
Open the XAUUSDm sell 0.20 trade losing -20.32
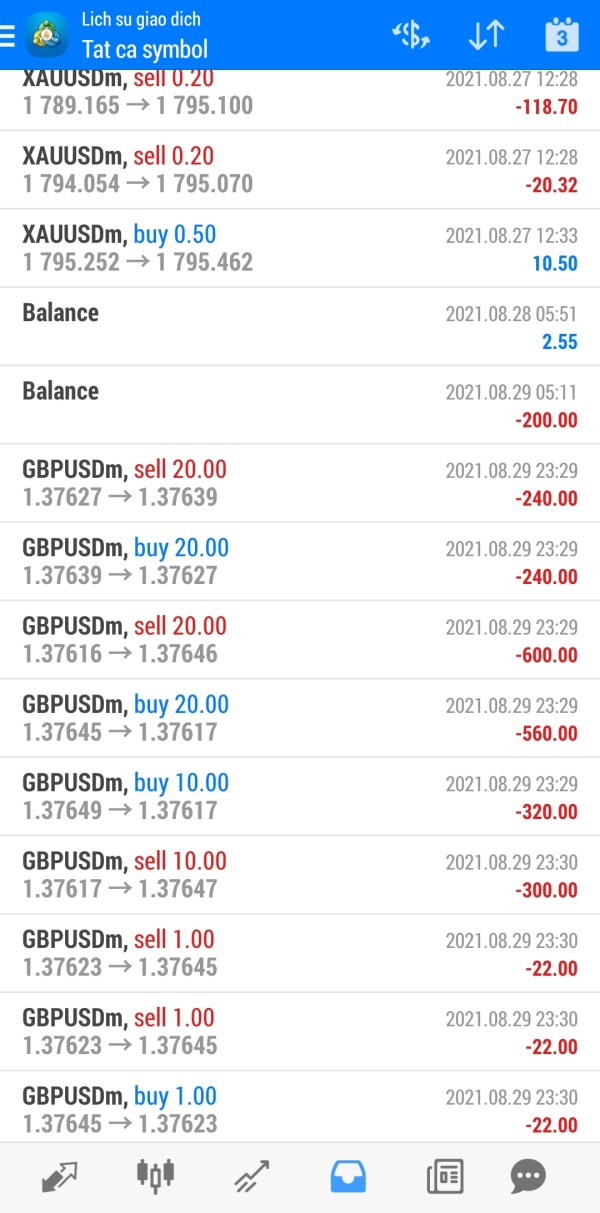(300, 170)
